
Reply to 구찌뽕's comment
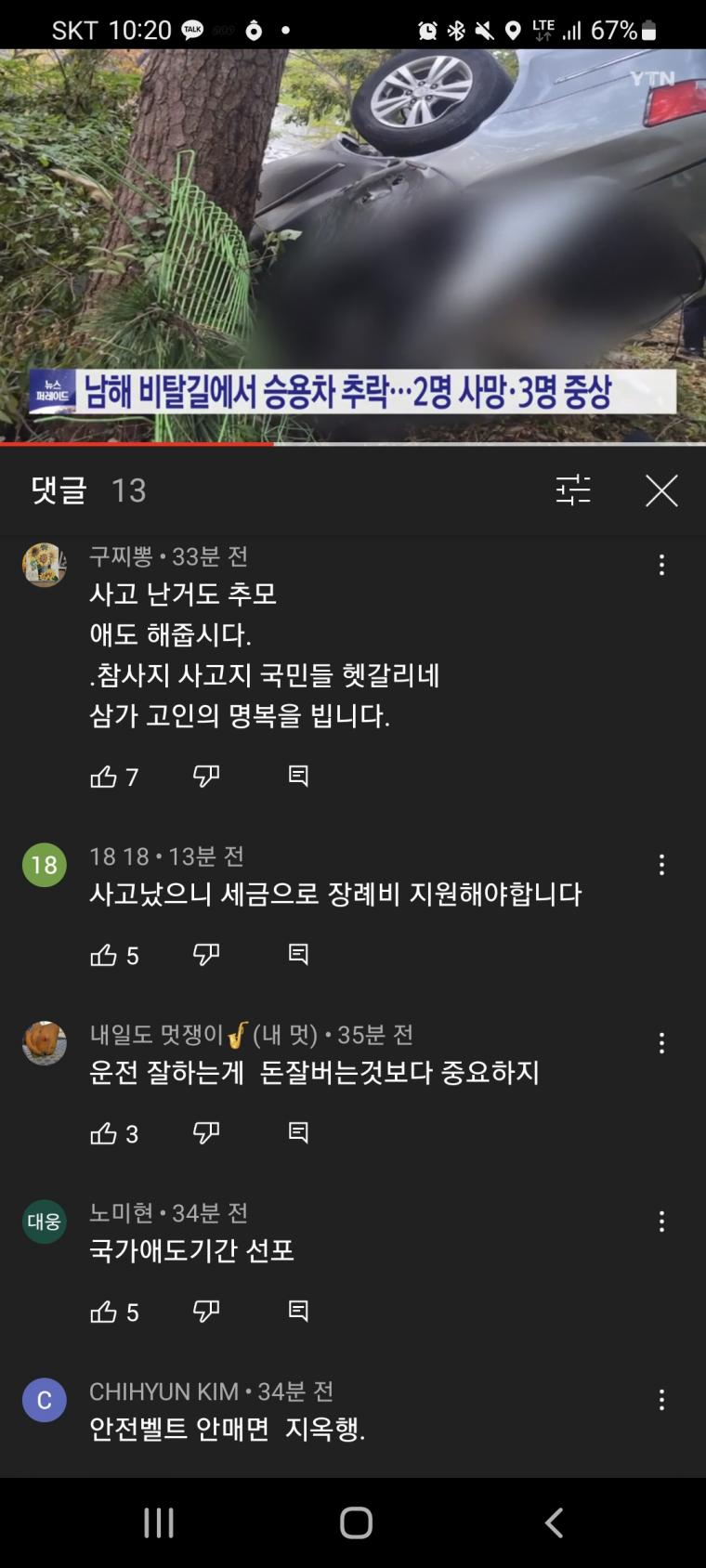(298, 777)
